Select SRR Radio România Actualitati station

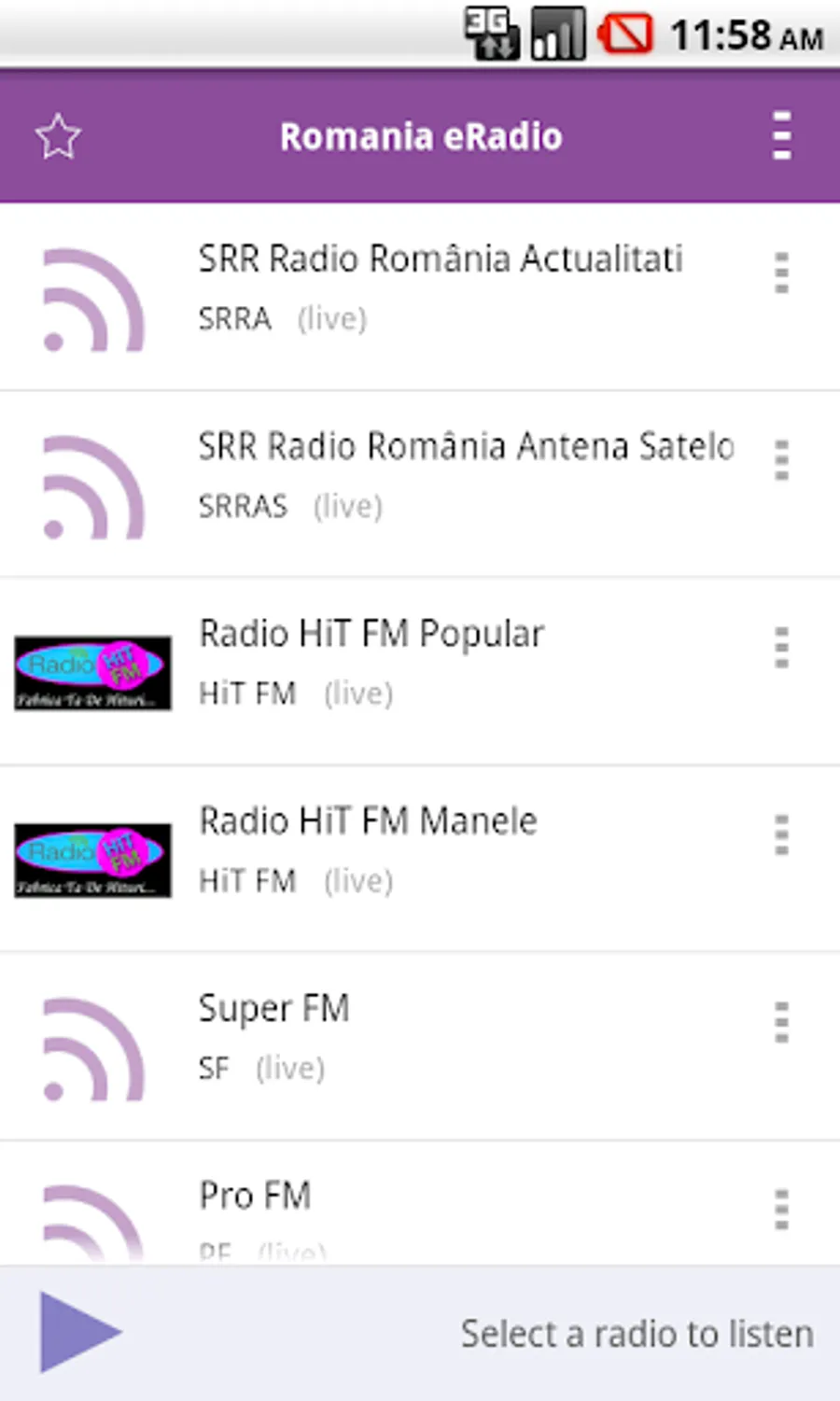(x=439, y=287)
